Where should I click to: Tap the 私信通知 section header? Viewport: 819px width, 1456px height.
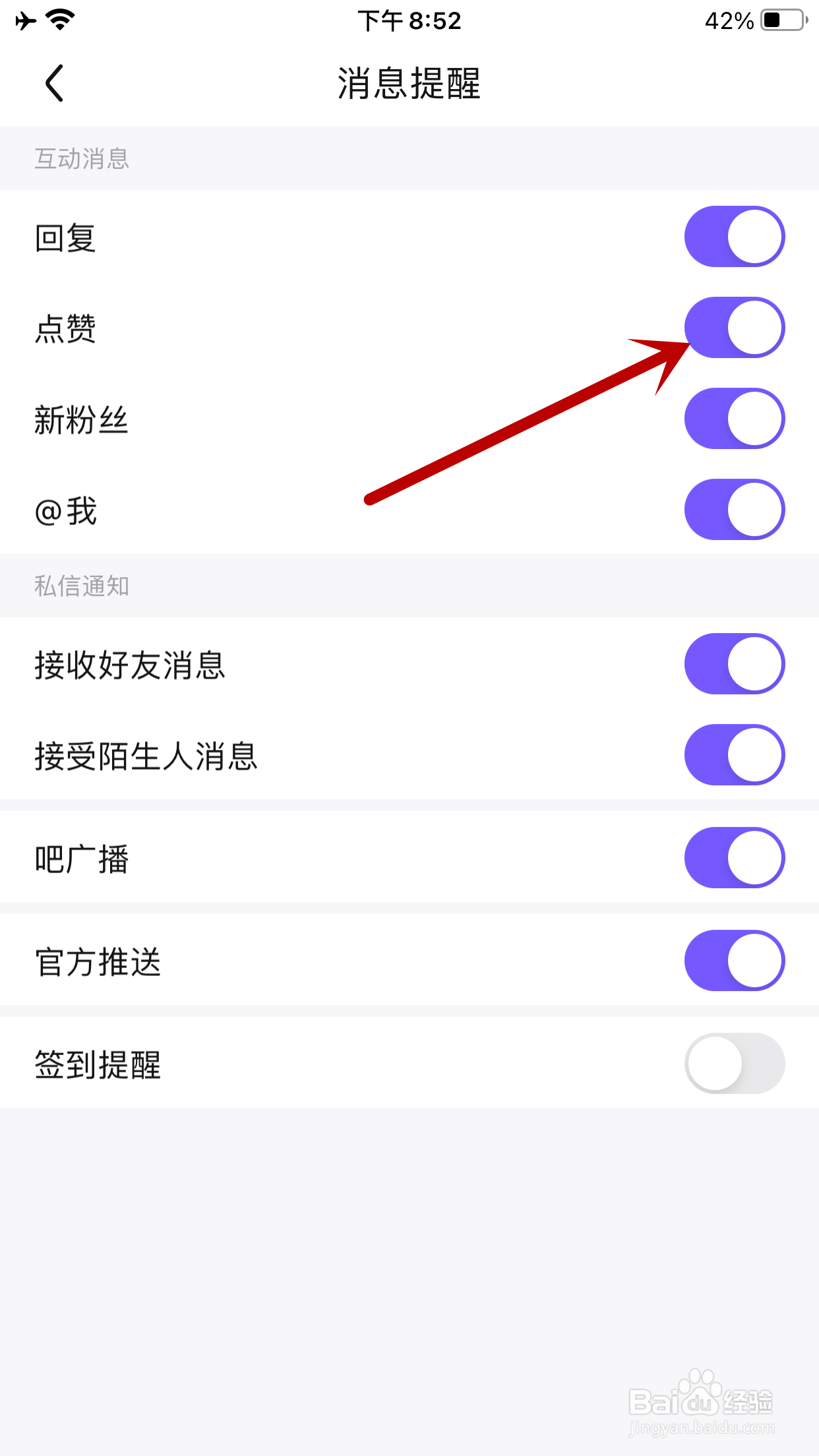tap(82, 586)
